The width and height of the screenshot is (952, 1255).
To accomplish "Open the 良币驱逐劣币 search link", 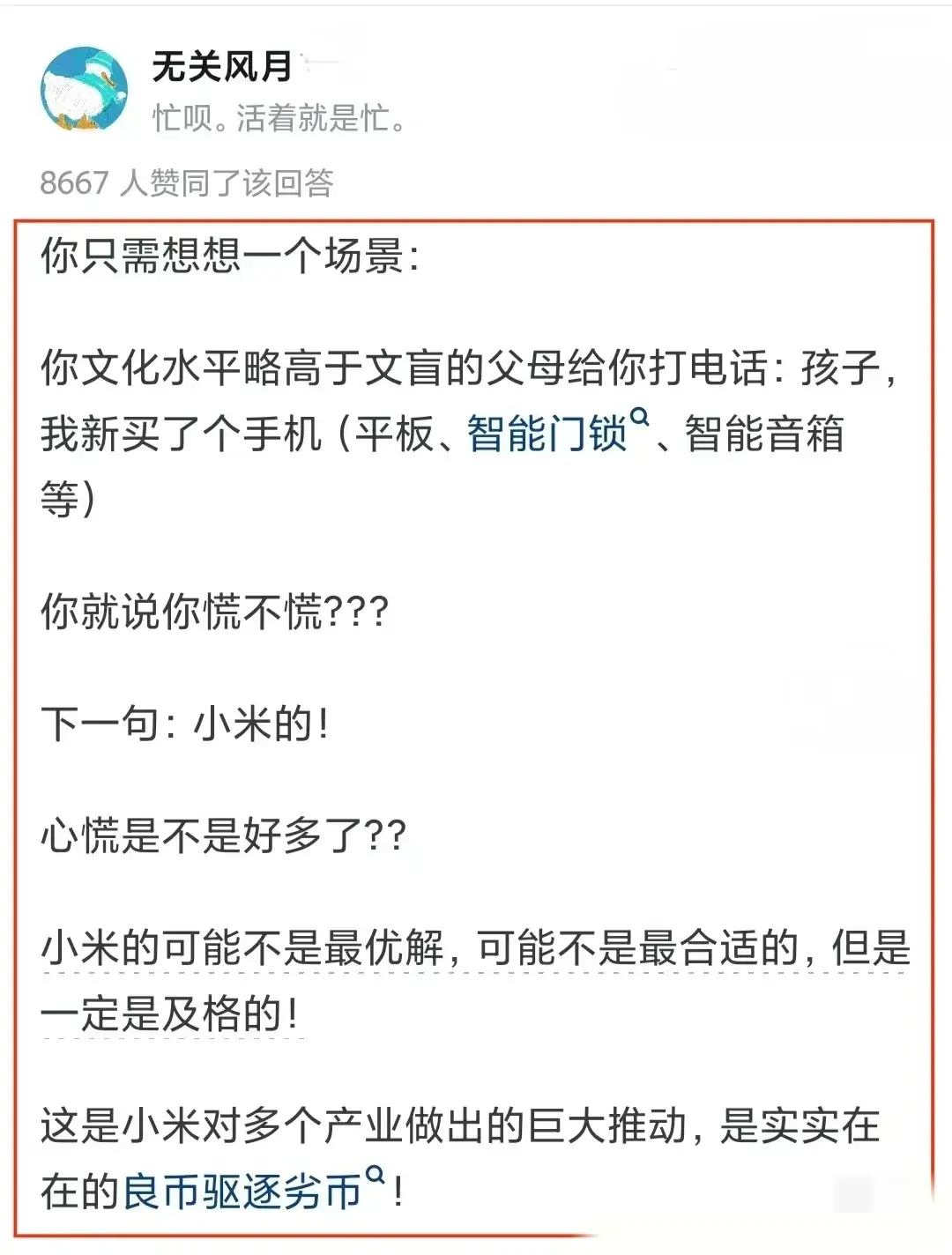I will [242, 1192].
